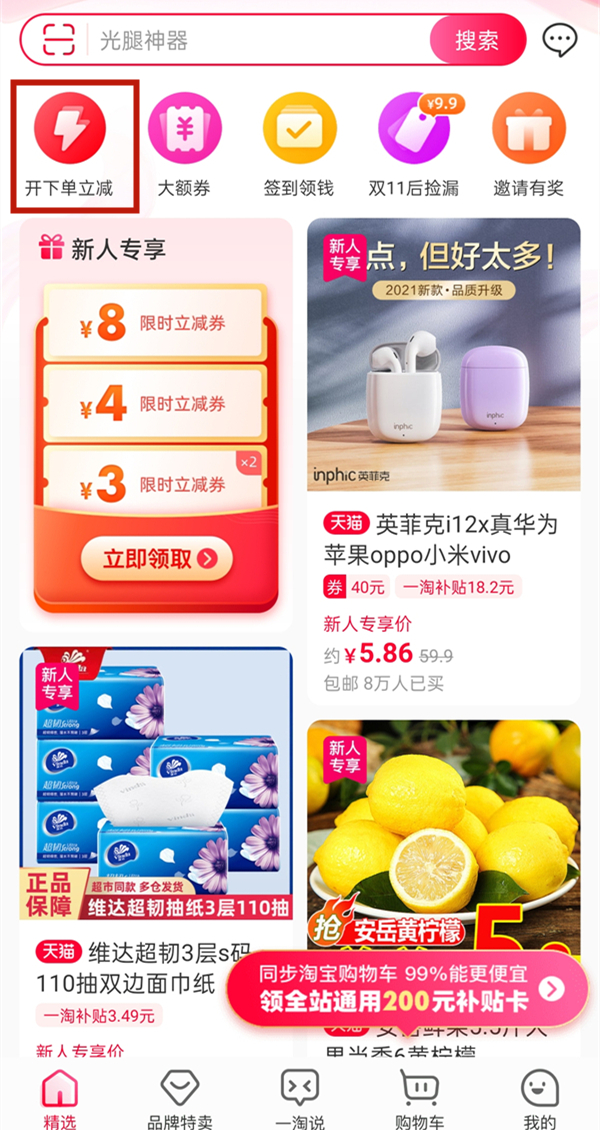Screen dimensions: 600x1130
Task: Open 签到领钱 check-in shortcut
Action: point(299,145)
